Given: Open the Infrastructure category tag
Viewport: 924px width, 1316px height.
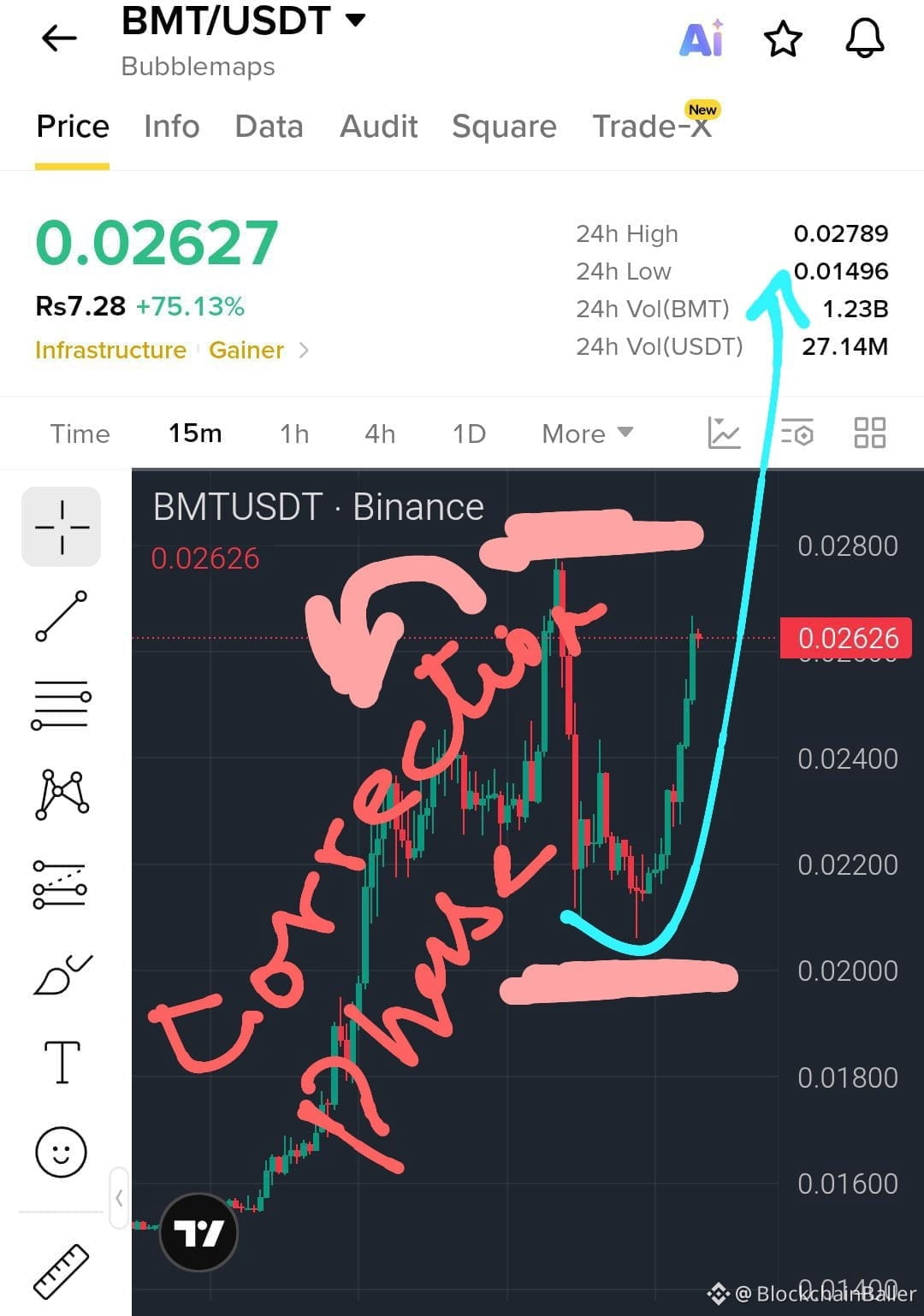Looking at the screenshot, I should tap(110, 351).
